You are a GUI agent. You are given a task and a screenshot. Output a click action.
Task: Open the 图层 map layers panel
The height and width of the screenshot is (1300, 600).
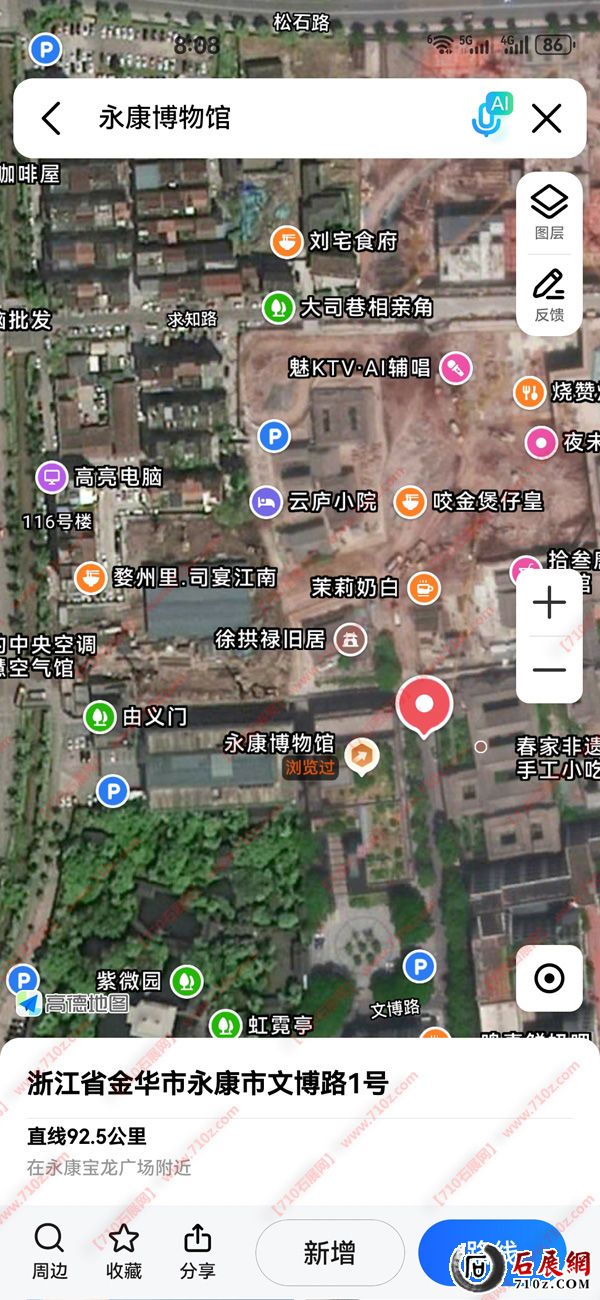click(x=549, y=211)
